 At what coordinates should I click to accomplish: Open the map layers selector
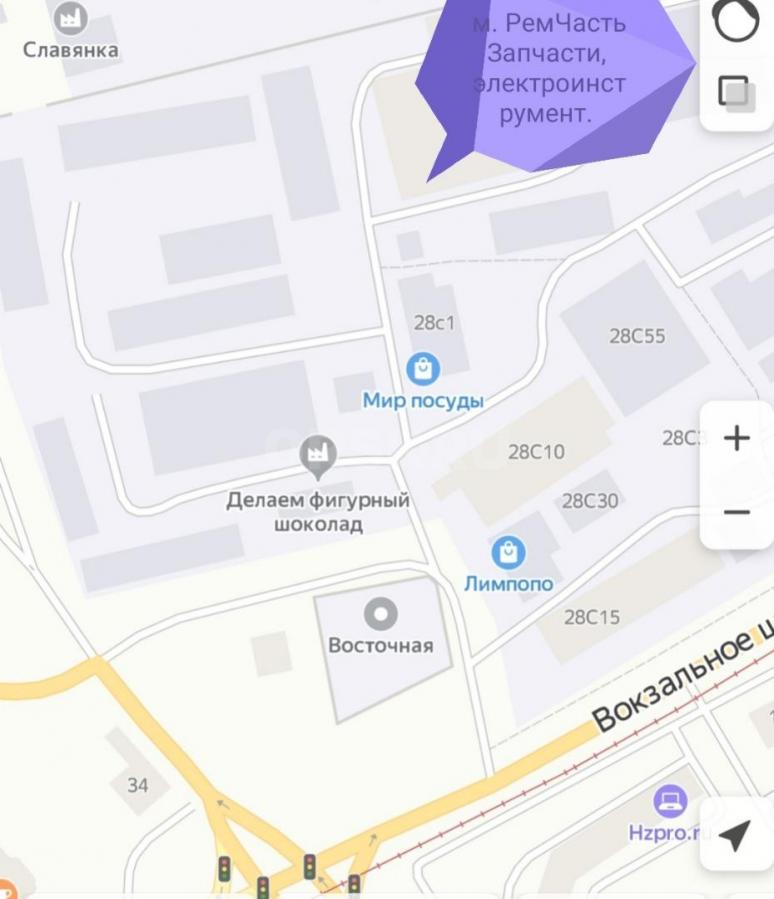click(736, 92)
